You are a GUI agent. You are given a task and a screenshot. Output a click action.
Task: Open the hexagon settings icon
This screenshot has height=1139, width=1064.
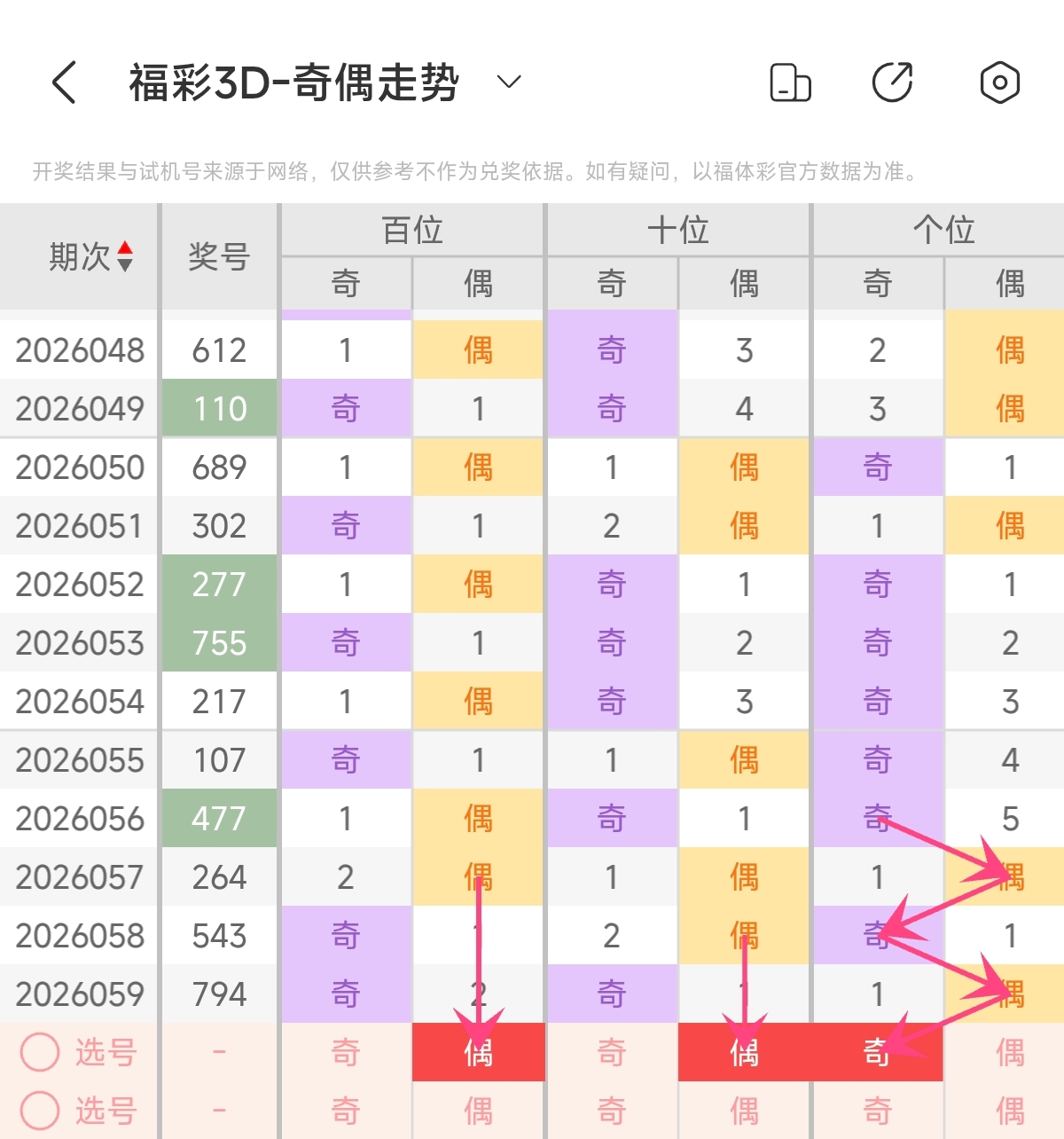click(999, 82)
